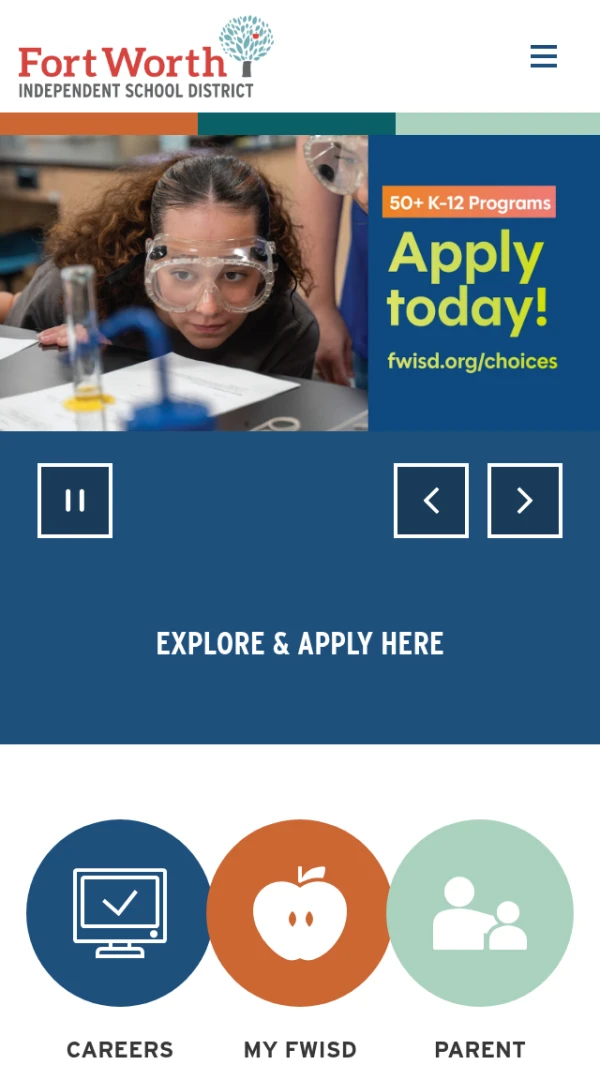Viewport: 600px width, 1065px height.
Task: Advance to the next slide
Action: tap(525, 500)
